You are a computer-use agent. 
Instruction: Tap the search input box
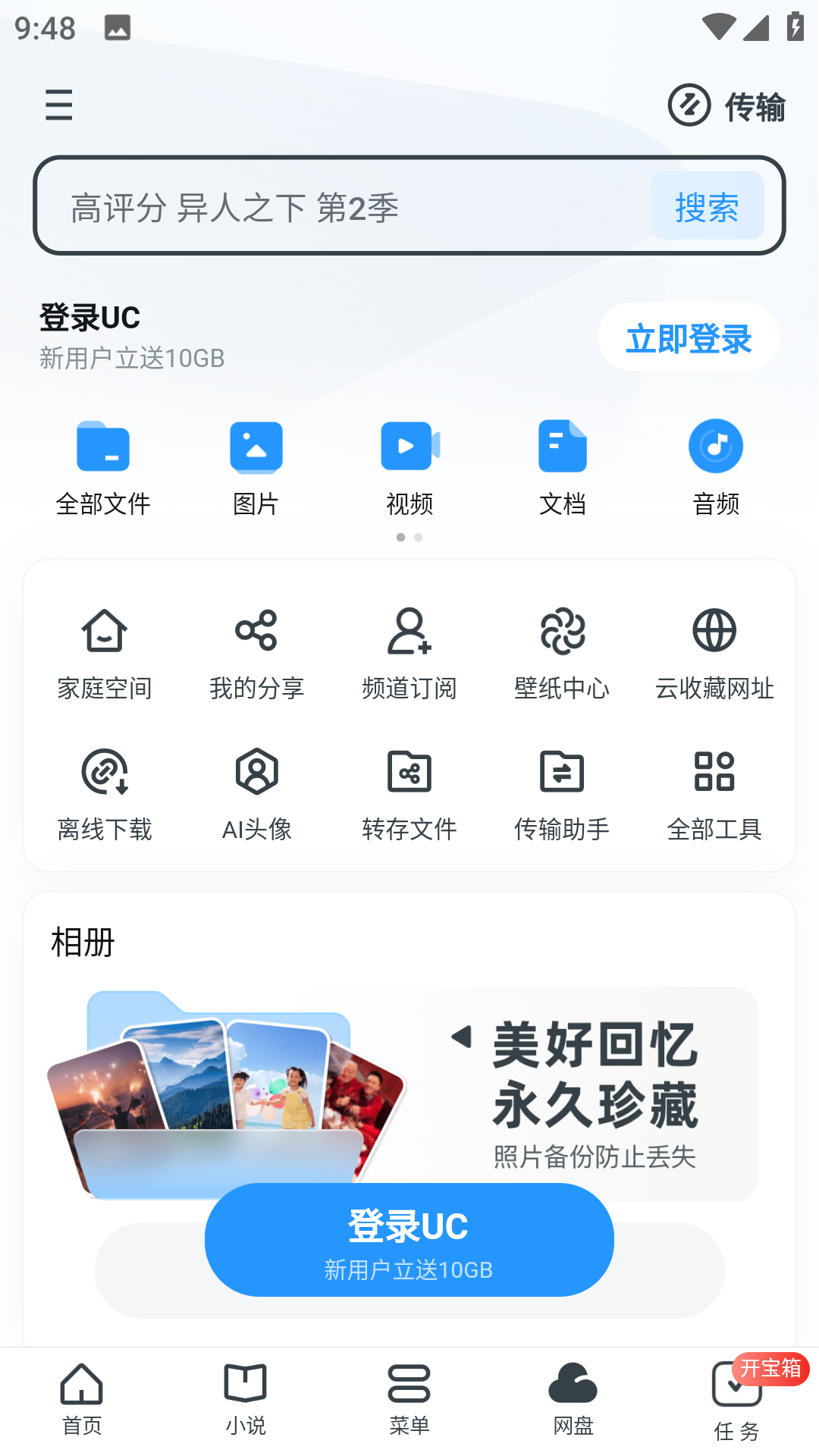(x=341, y=207)
